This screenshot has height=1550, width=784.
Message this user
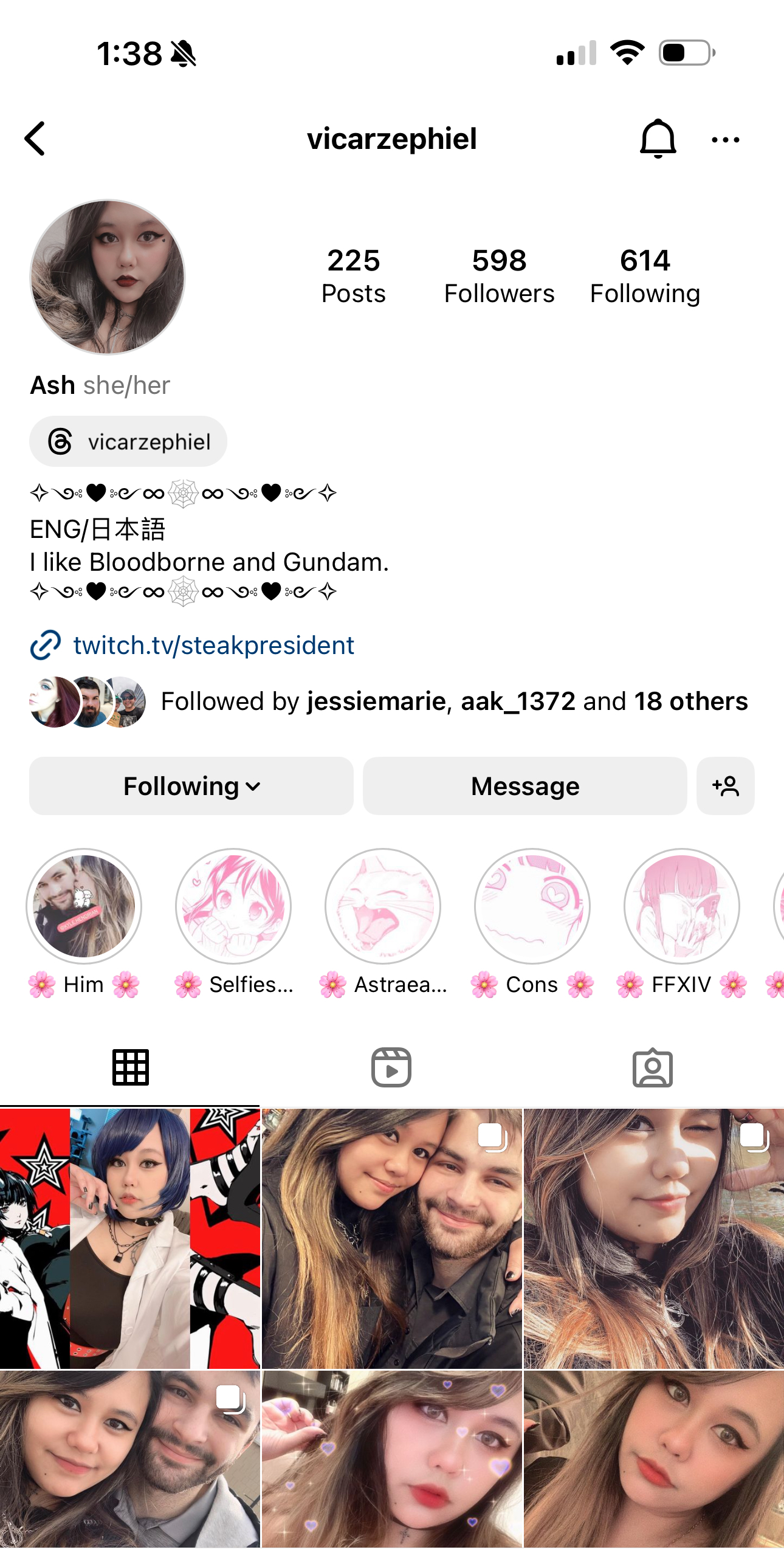tap(525, 786)
